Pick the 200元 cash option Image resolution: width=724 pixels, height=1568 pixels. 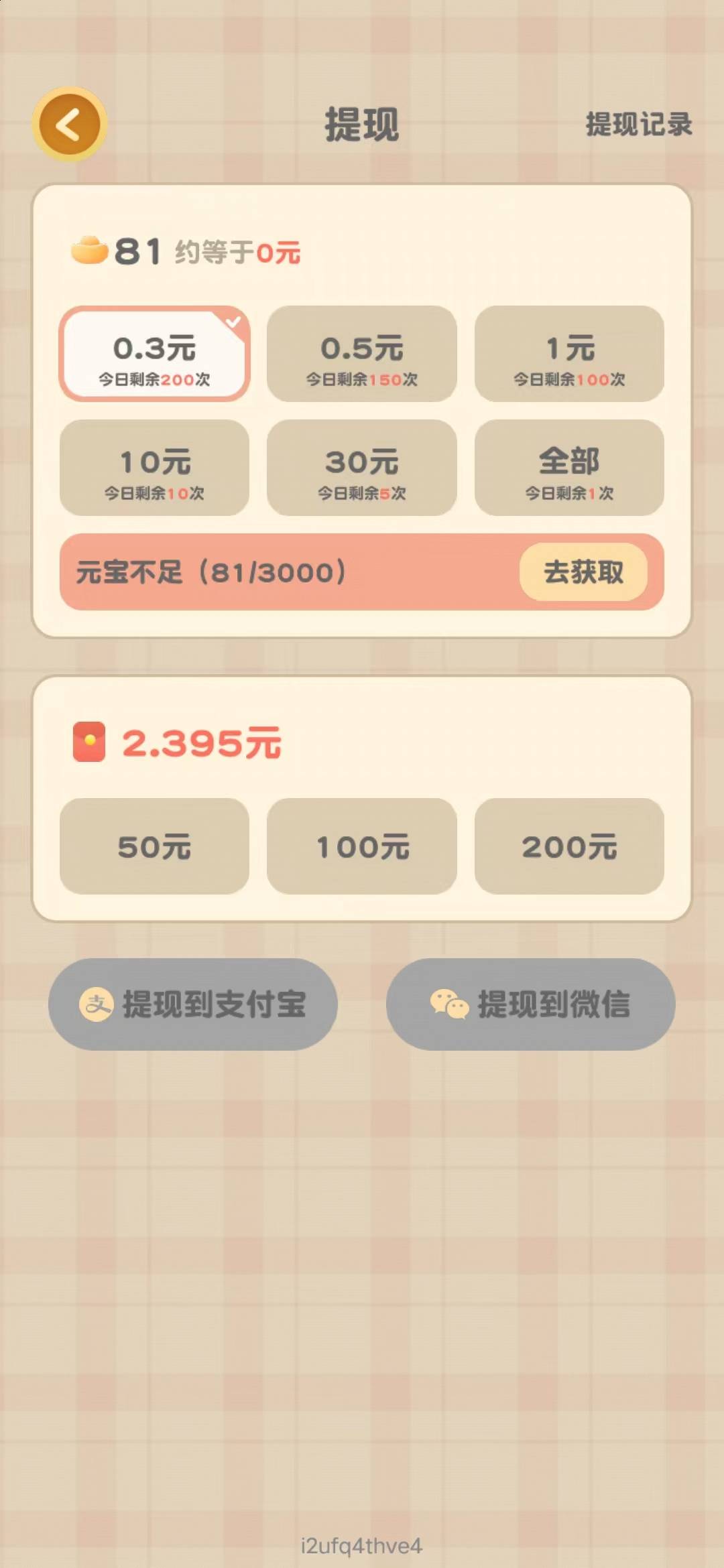(568, 846)
